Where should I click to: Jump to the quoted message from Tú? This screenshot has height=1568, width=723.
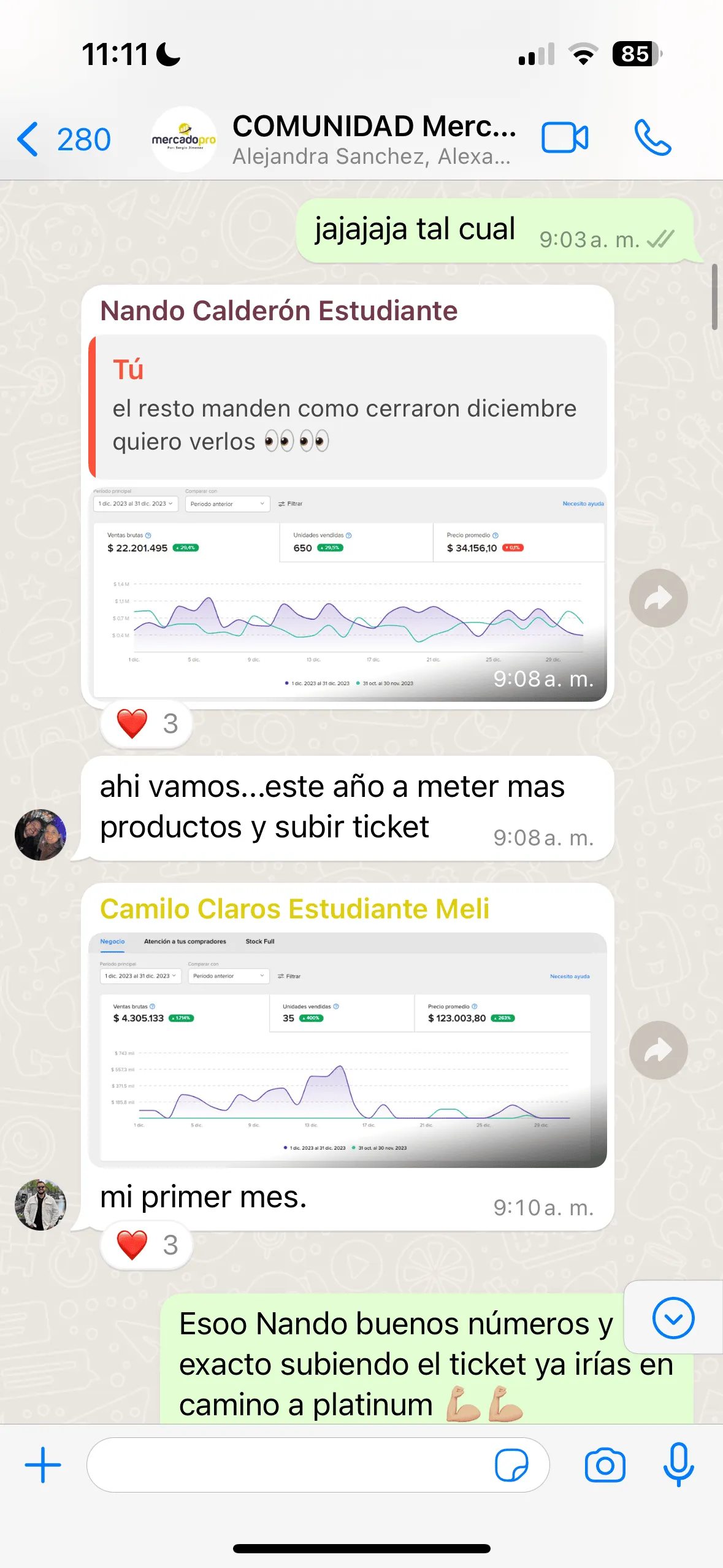click(348, 406)
